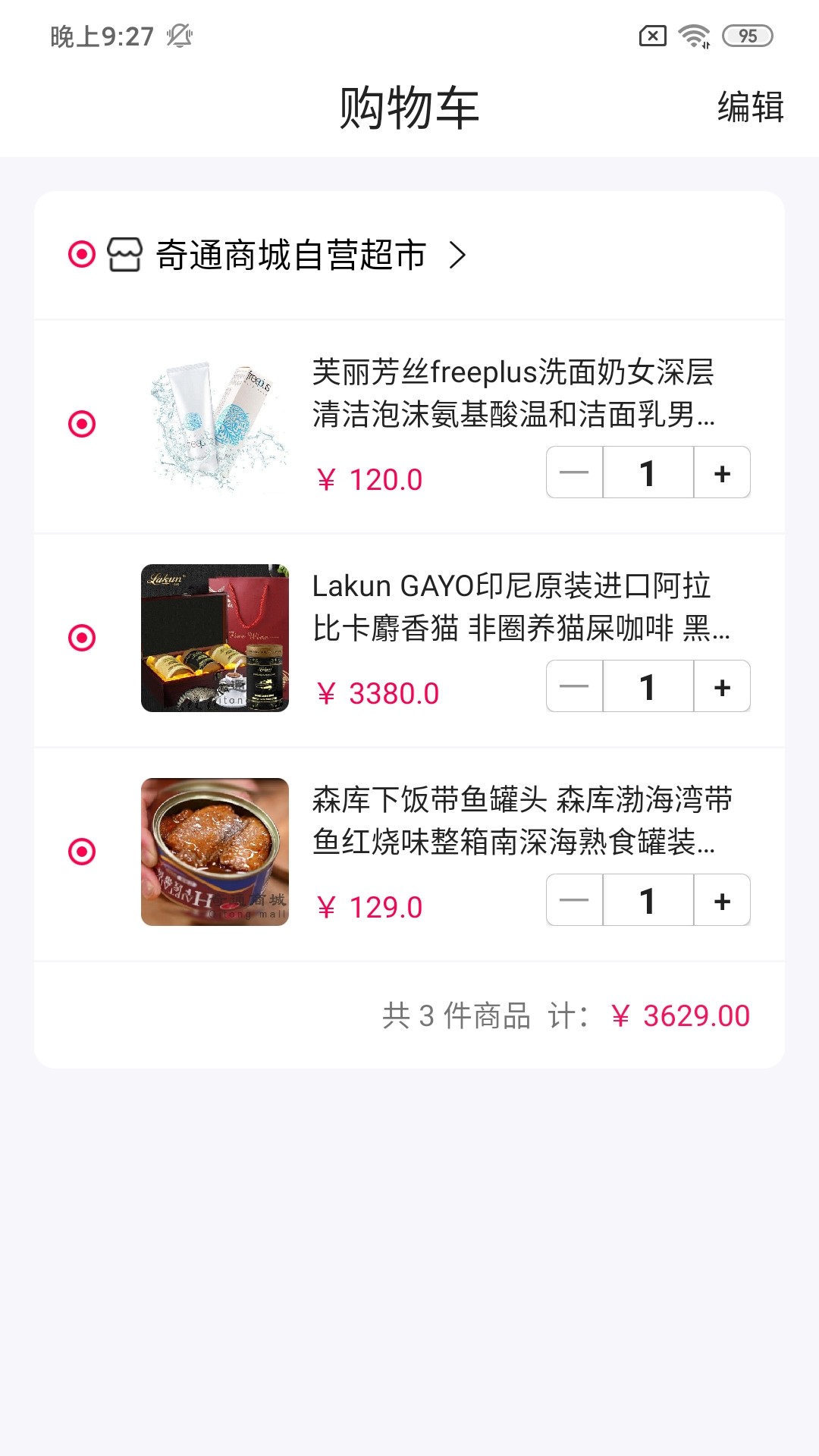Increase quantity of the 森库 canned fish
The image size is (819, 1456).
(720, 901)
